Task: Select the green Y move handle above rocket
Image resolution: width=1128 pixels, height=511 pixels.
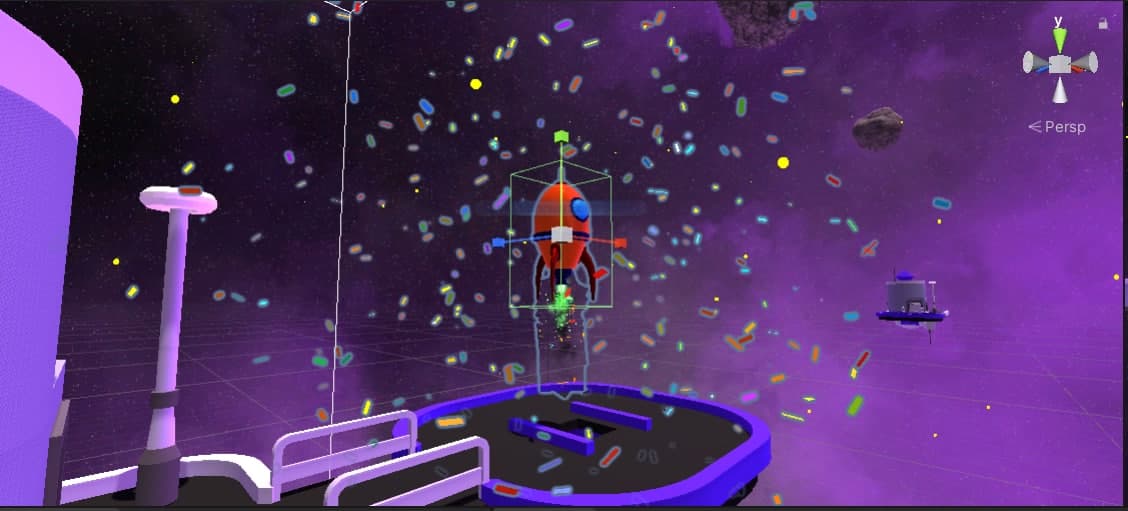Action: pos(561,137)
